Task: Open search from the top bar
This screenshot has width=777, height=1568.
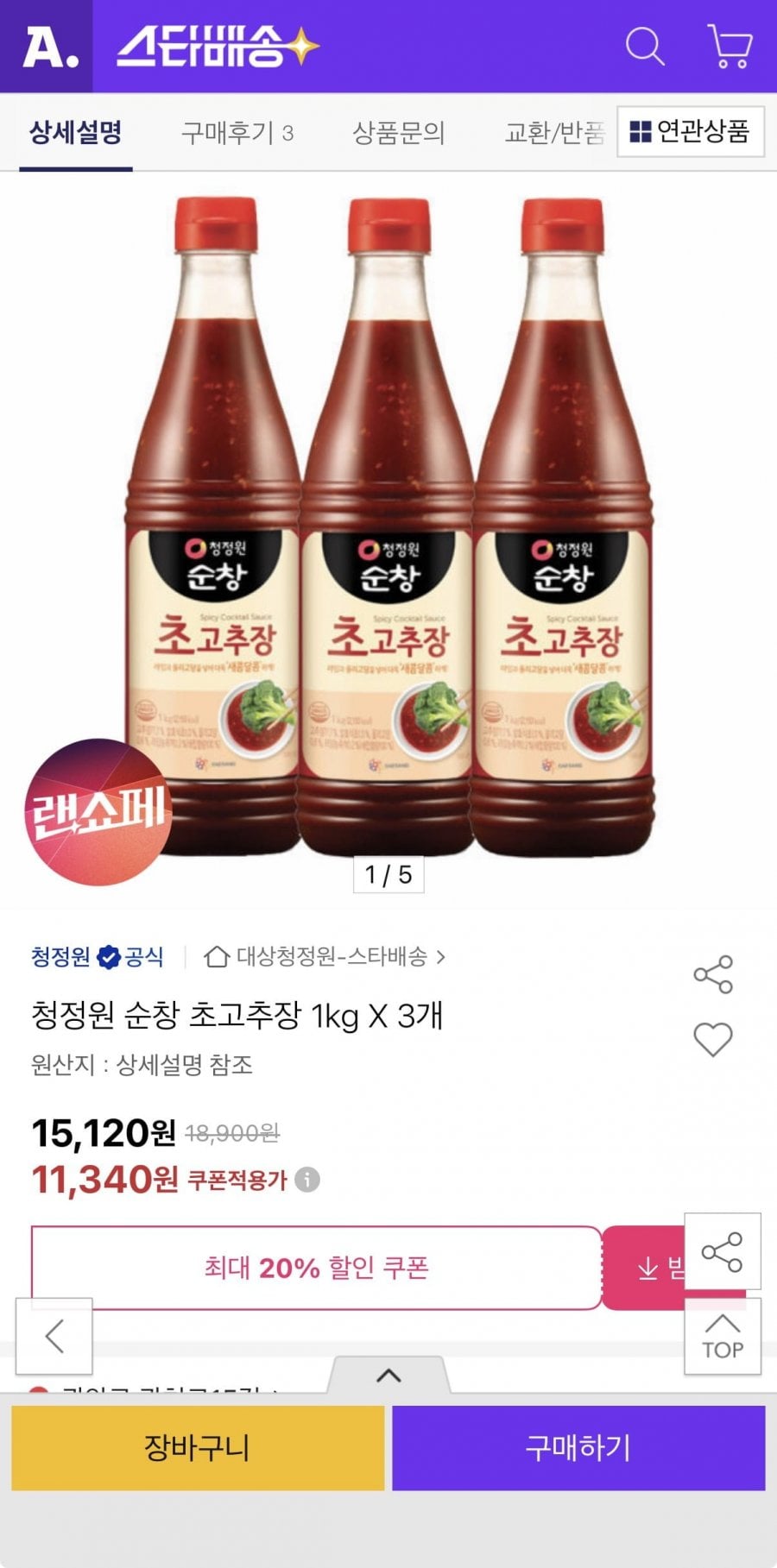Action: pyautogui.click(x=644, y=47)
